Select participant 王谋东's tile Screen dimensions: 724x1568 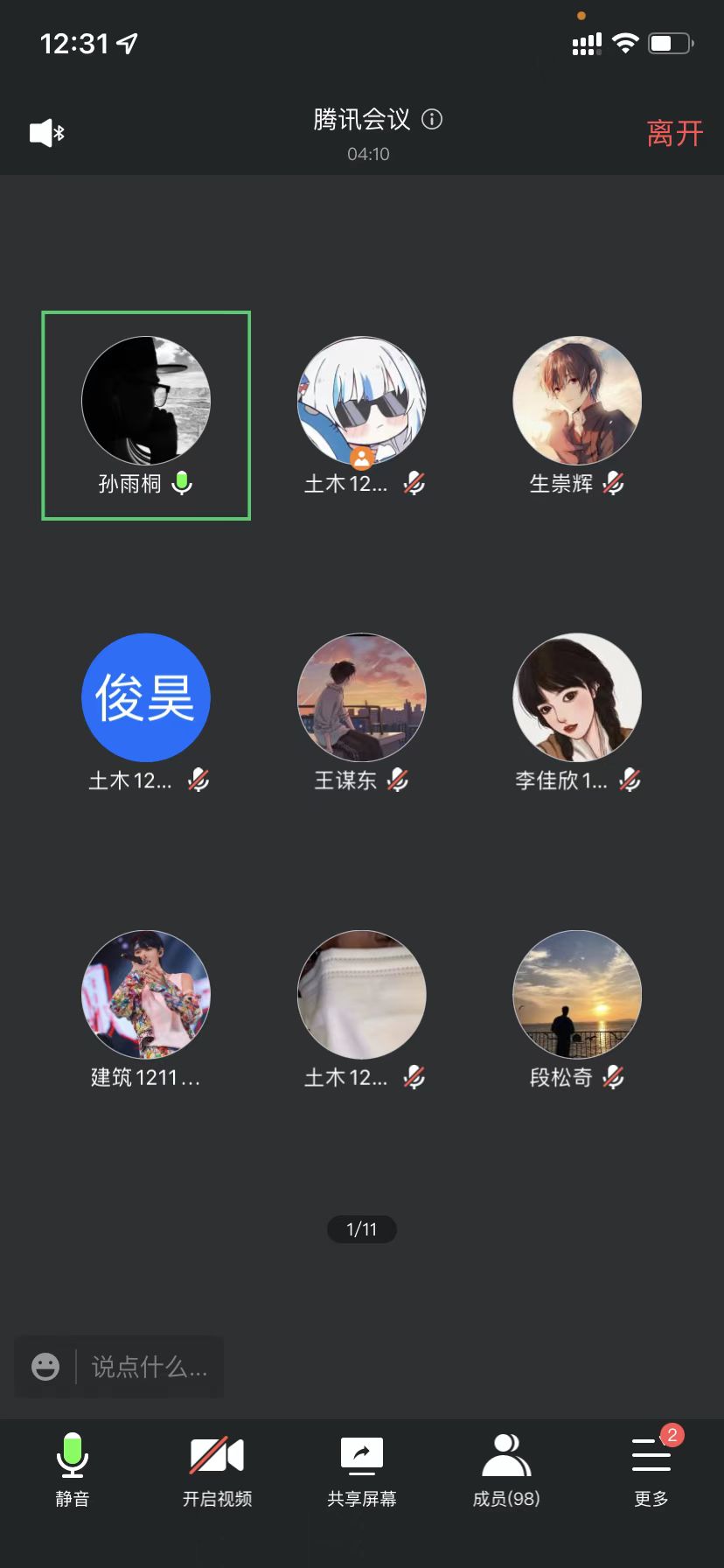362,711
